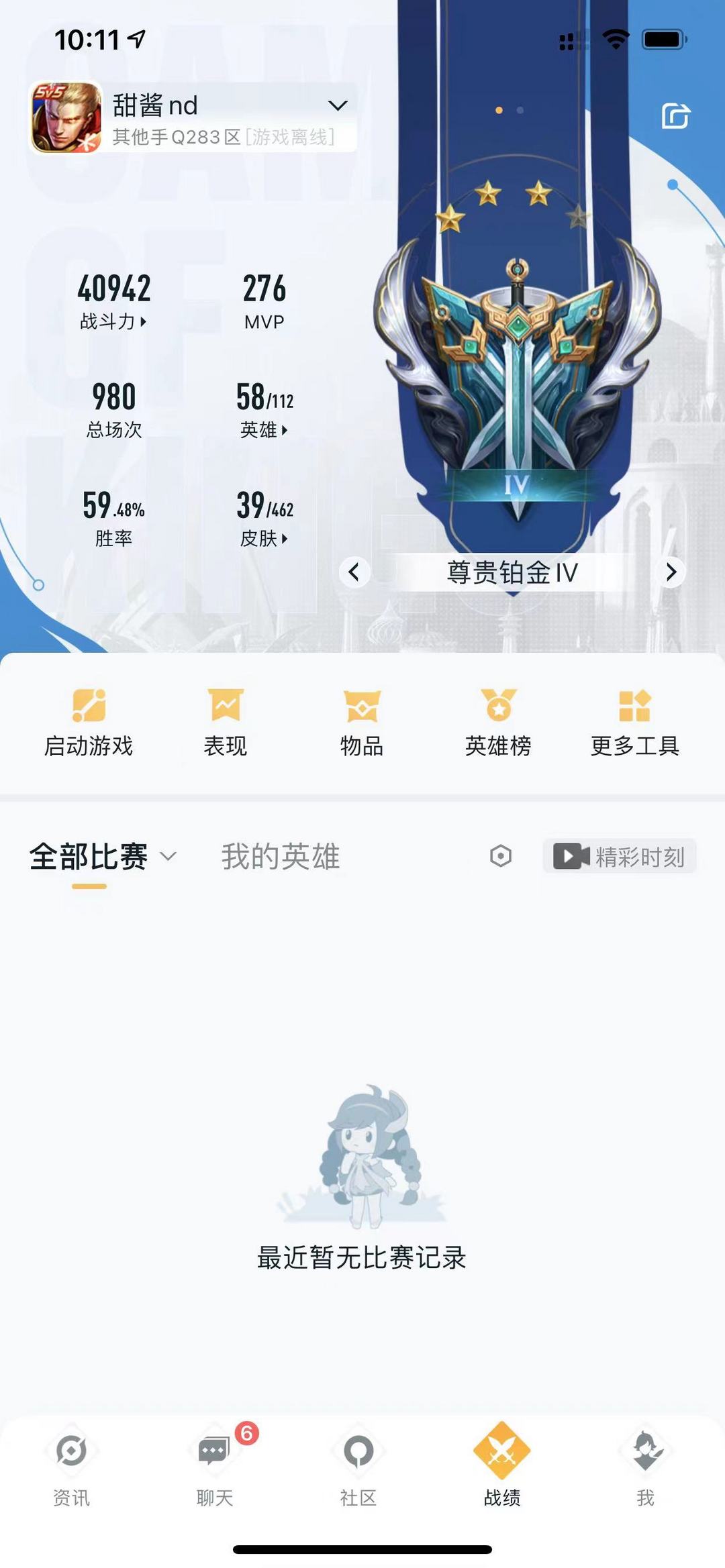The height and width of the screenshot is (1568, 725).
Task: View the 皮肤 39/462 collection
Action: [x=264, y=519]
